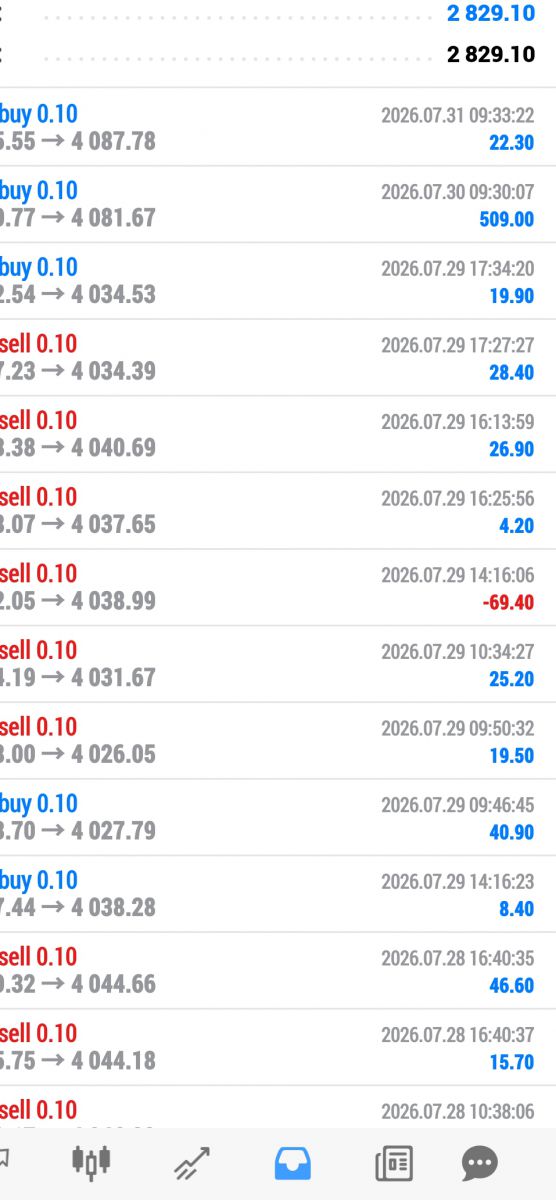Expand the sell deal from 2026.07.29 09:50:32
The width and height of the screenshot is (556, 1200).
[x=278, y=741]
